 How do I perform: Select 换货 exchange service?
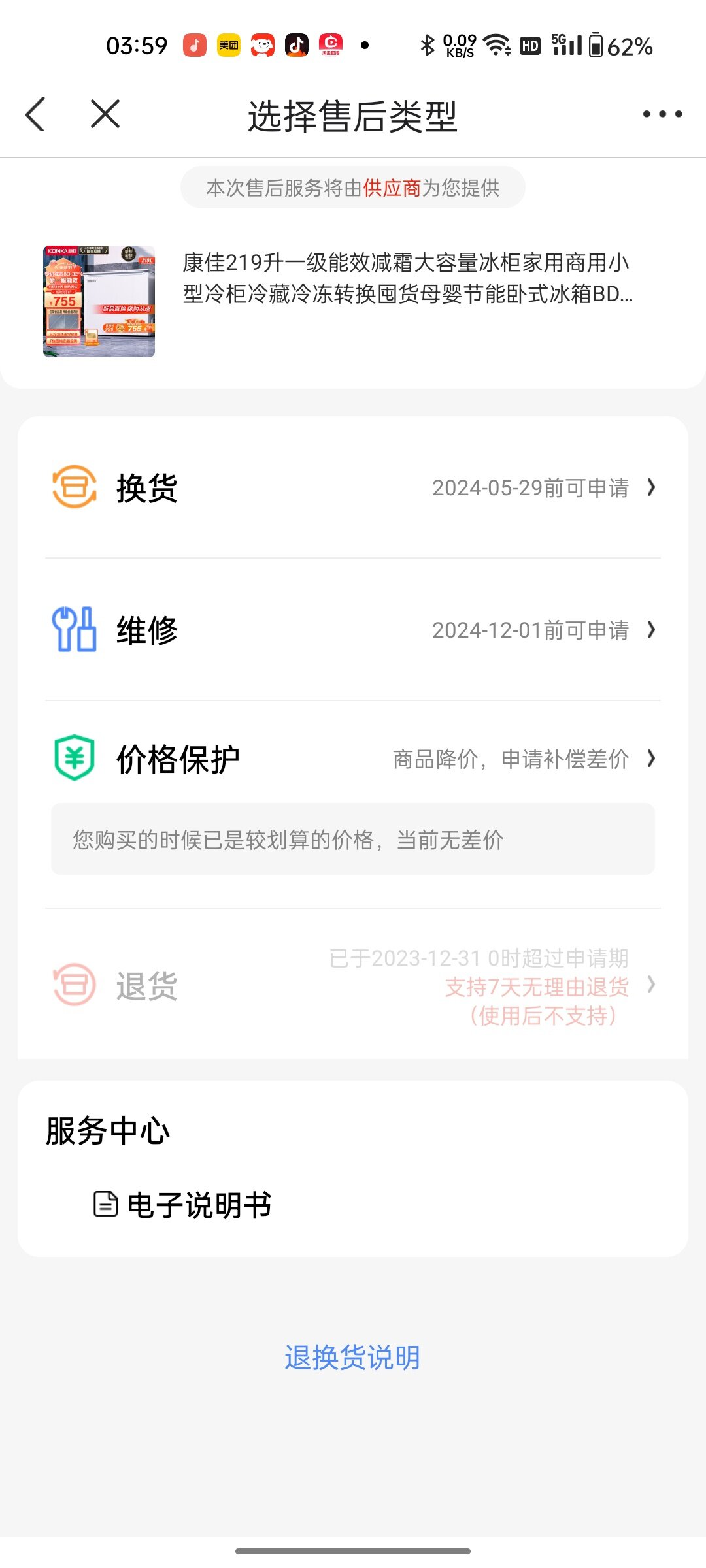(353, 487)
